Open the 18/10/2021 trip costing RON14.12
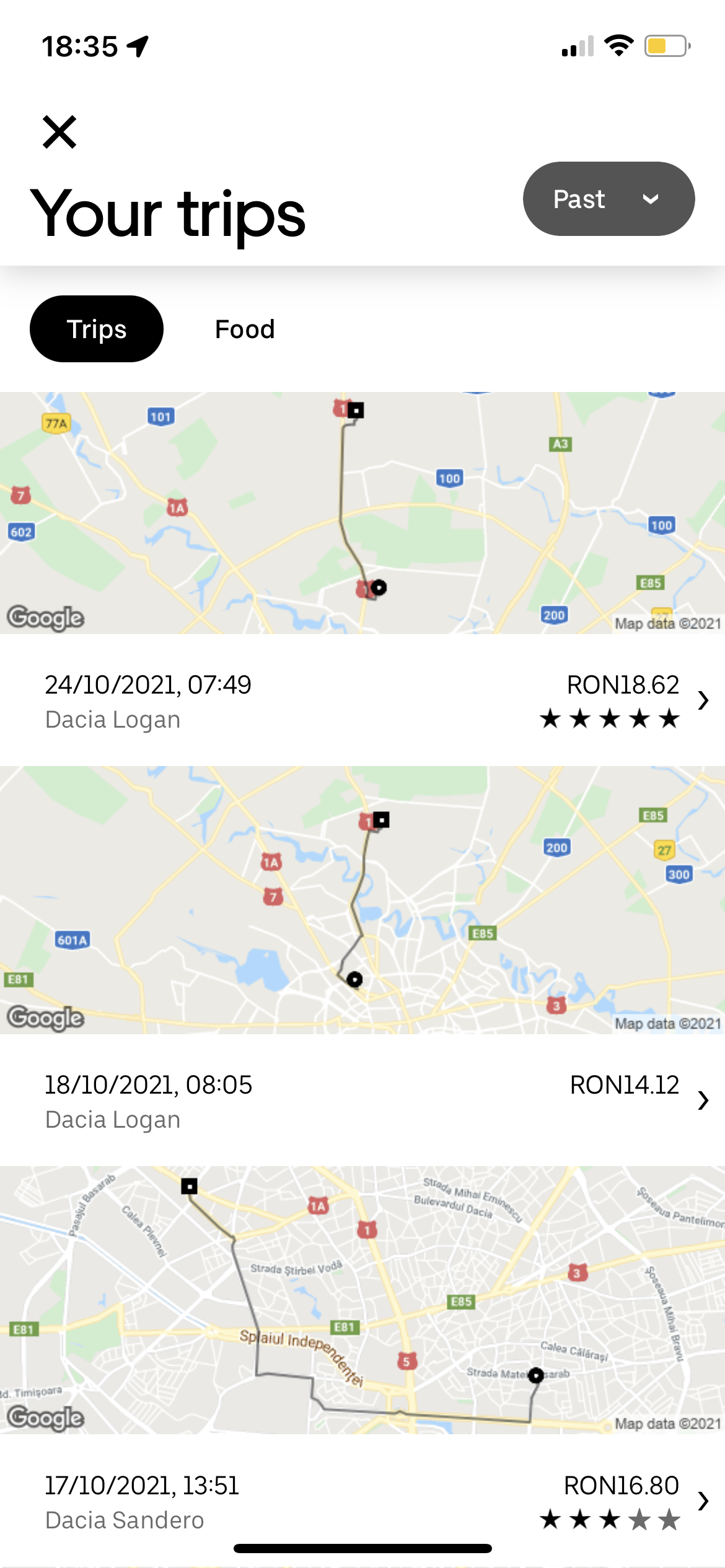 click(x=362, y=1100)
